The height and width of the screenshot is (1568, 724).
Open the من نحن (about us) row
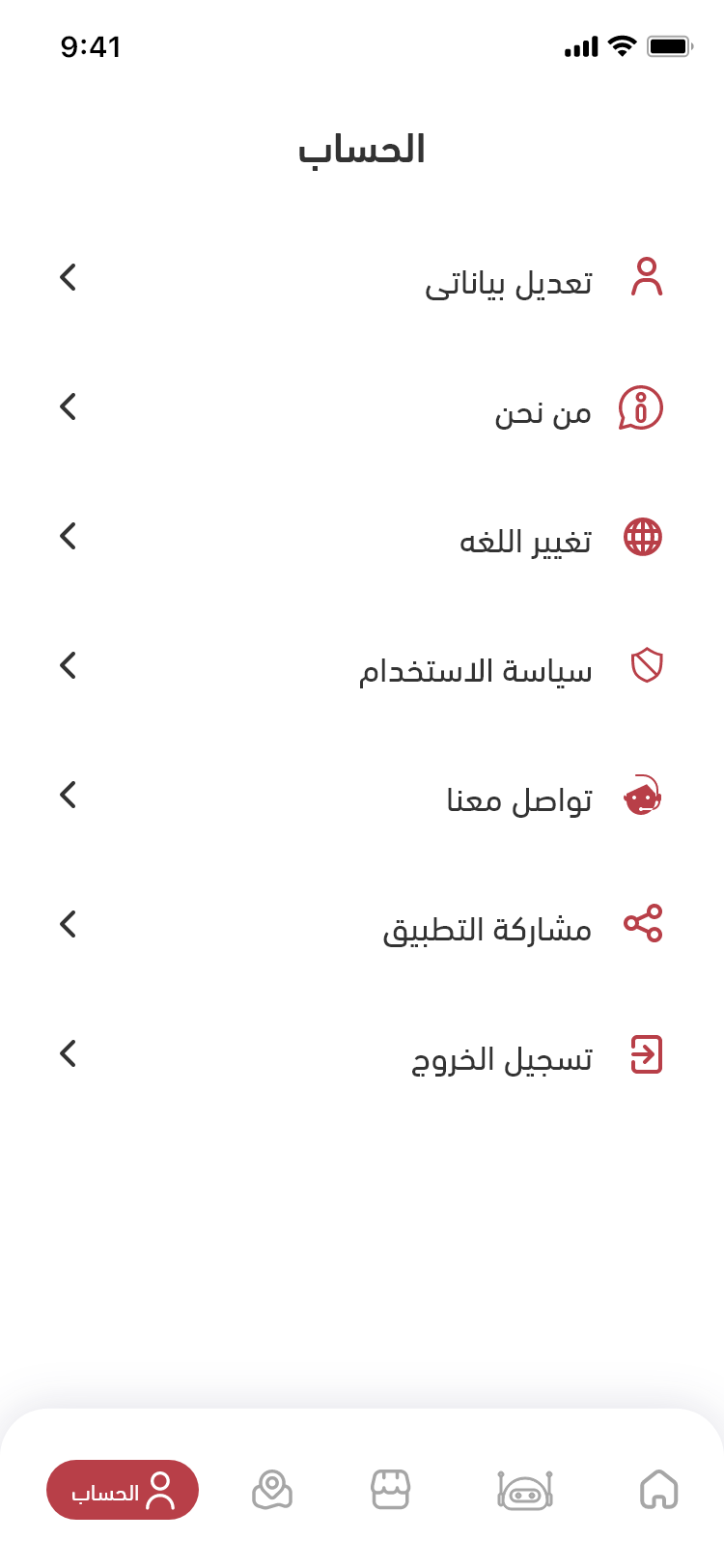pos(362,408)
